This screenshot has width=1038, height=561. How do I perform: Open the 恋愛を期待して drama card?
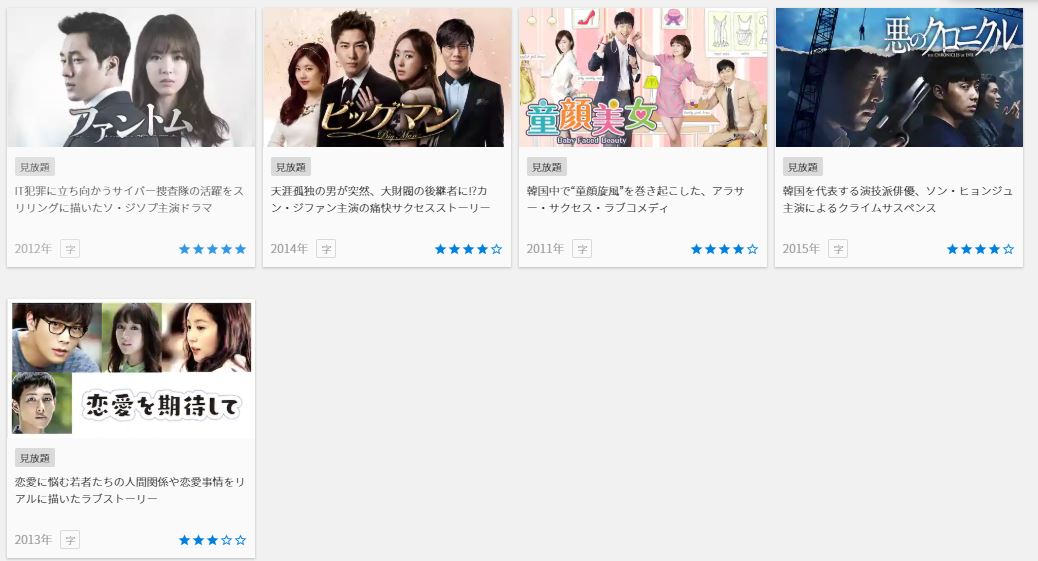pyautogui.click(x=131, y=370)
